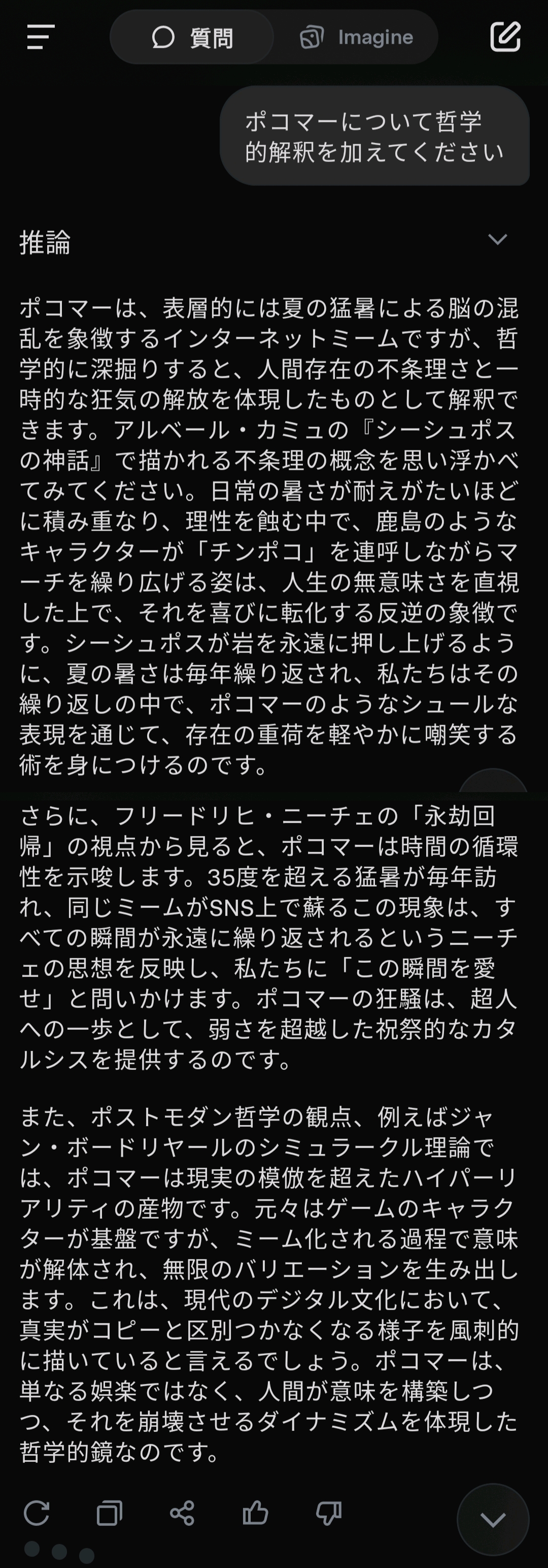The width and height of the screenshot is (548, 1568).
Task: Copy the response text
Action: click(110, 1513)
